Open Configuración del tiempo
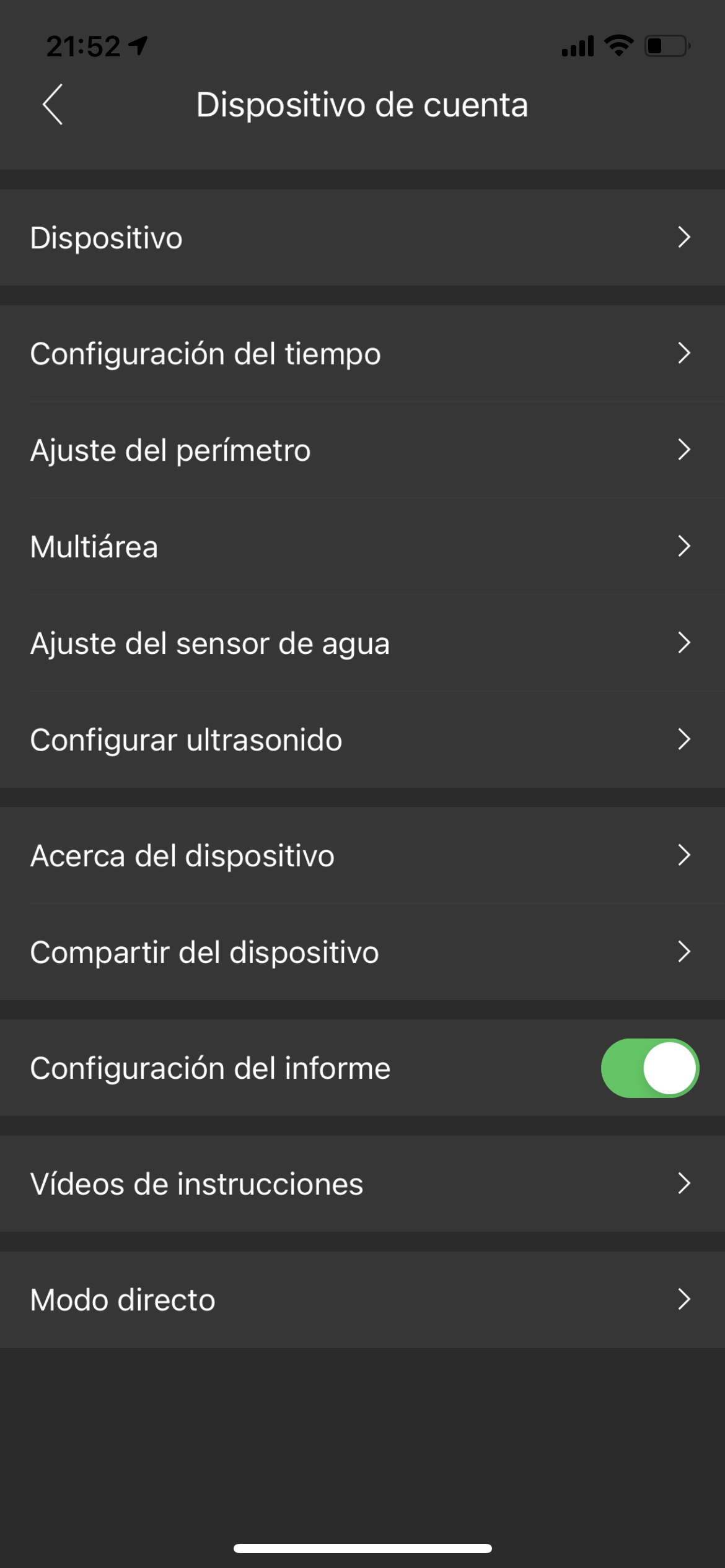This screenshot has width=725, height=1568. coord(362,353)
